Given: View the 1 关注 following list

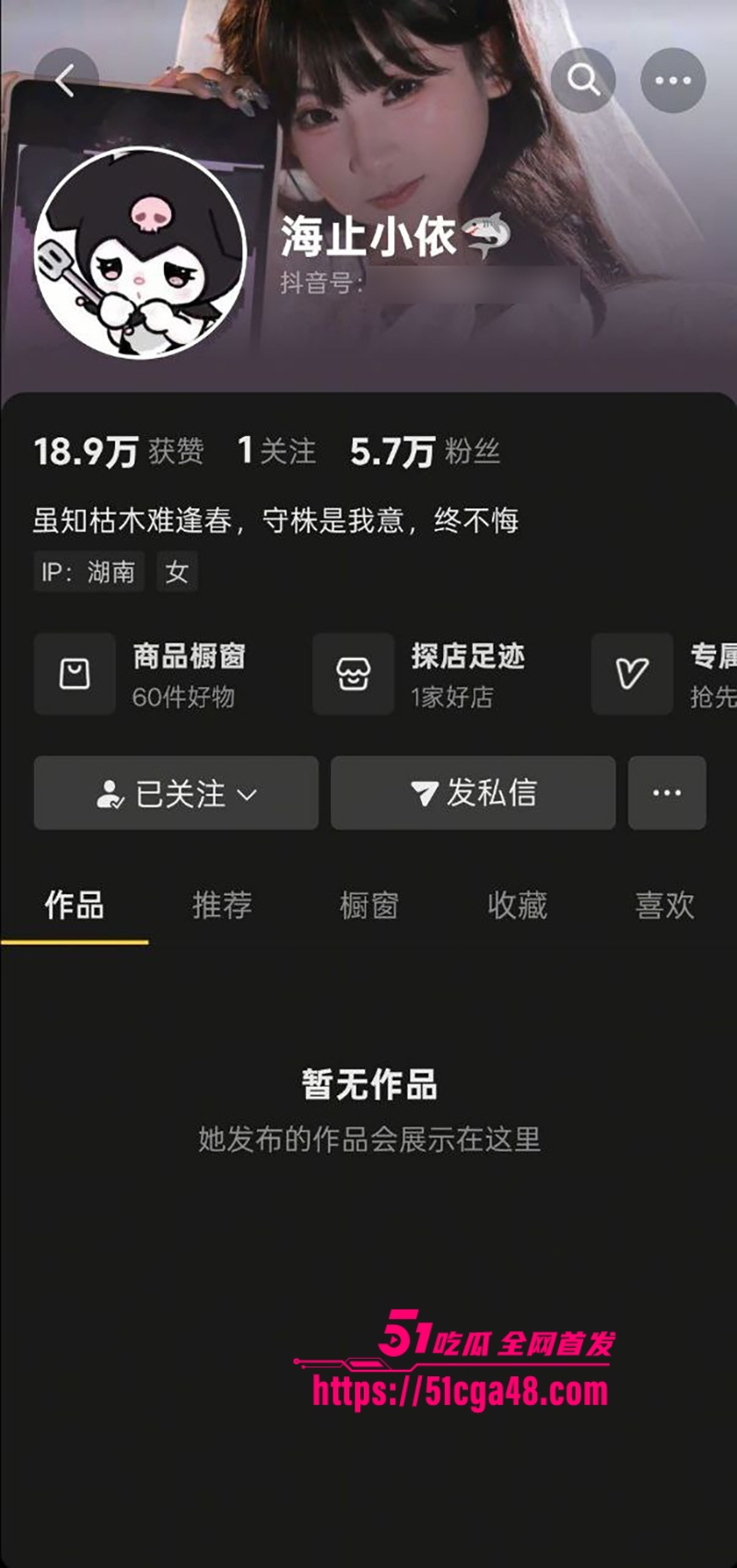Looking at the screenshot, I should (x=276, y=452).
